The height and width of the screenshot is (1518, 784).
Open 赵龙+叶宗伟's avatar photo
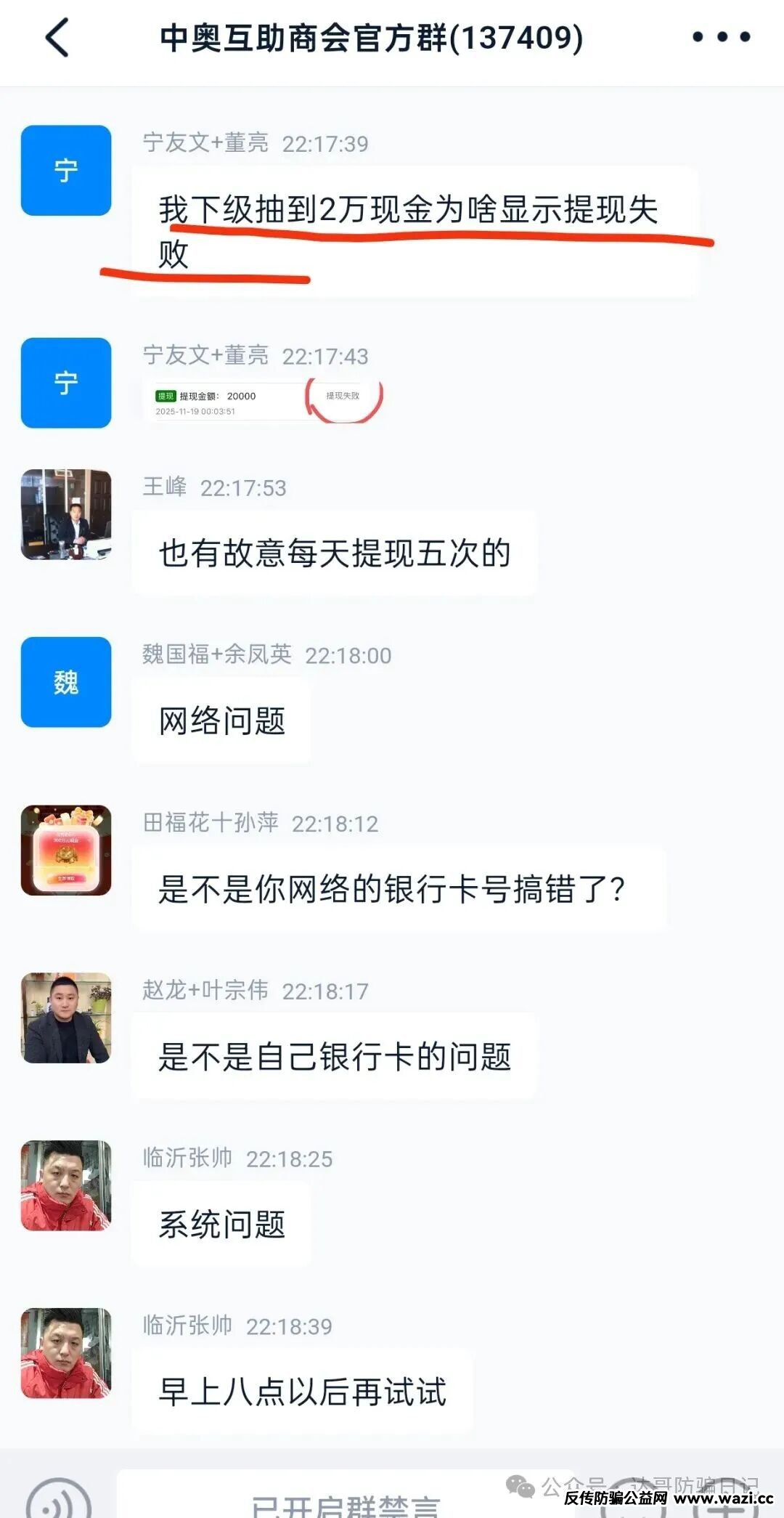point(65,1017)
